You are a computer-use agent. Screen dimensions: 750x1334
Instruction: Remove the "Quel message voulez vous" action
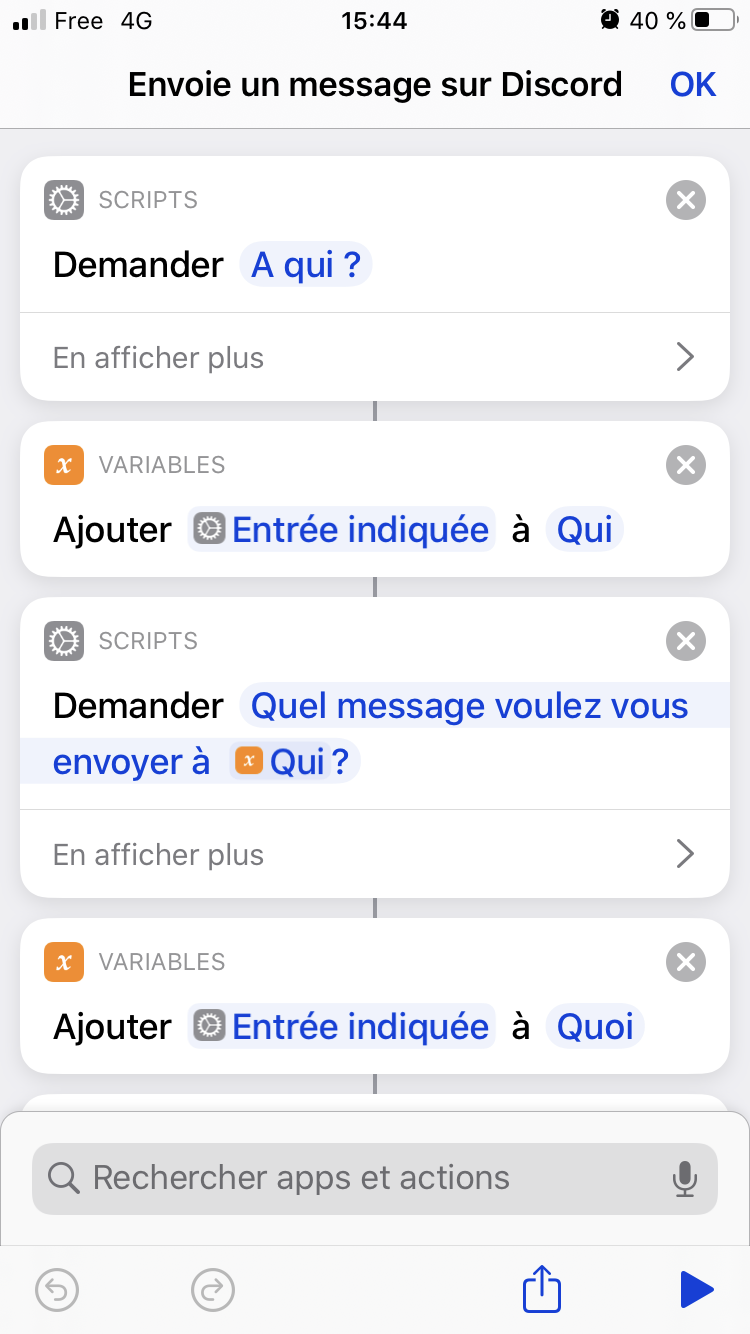pyautogui.click(x=686, y=641)
